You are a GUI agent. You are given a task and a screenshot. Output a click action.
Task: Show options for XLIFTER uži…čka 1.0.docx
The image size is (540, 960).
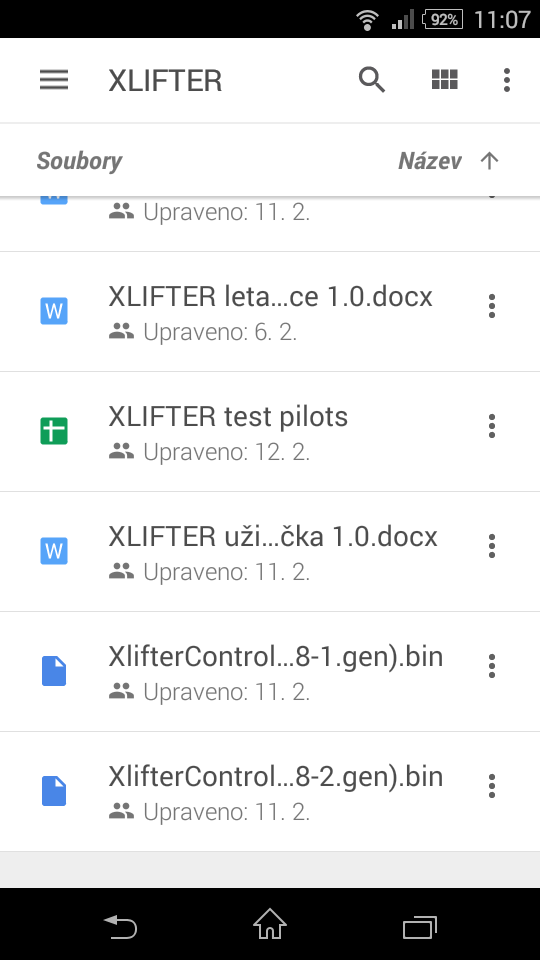(492, 546)
